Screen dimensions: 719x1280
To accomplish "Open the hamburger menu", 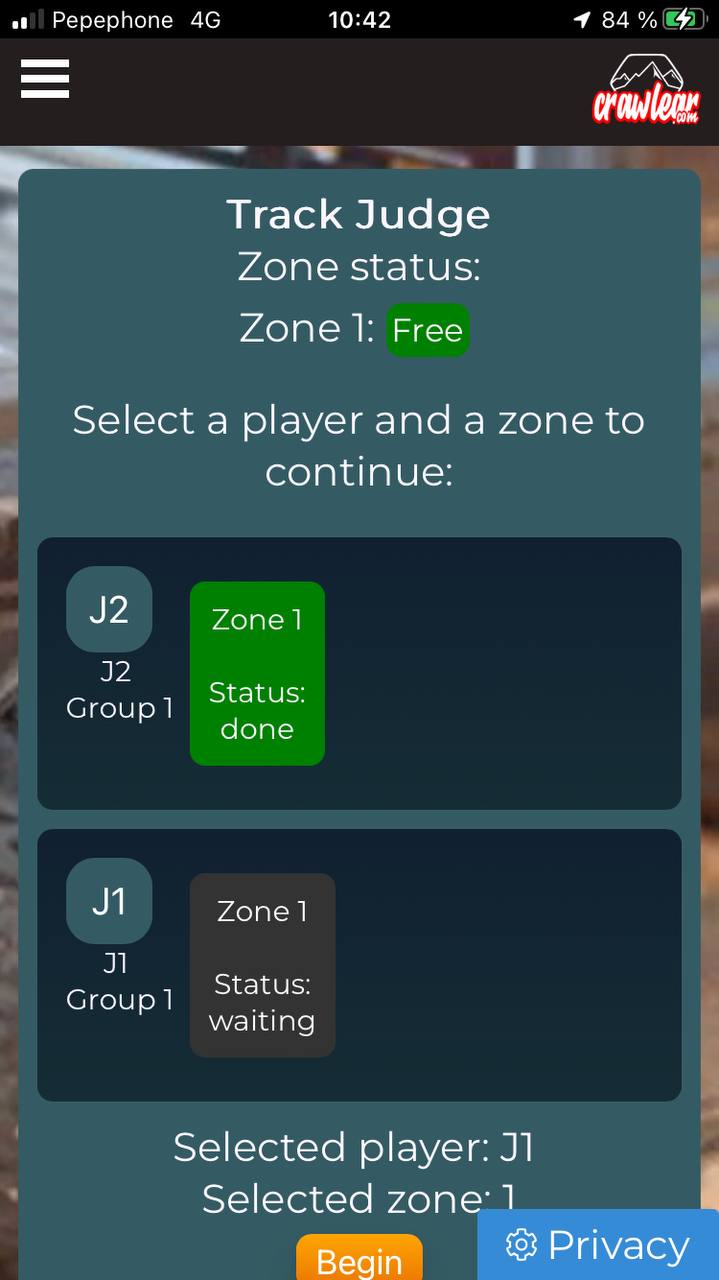I will (x=45, y=79).
